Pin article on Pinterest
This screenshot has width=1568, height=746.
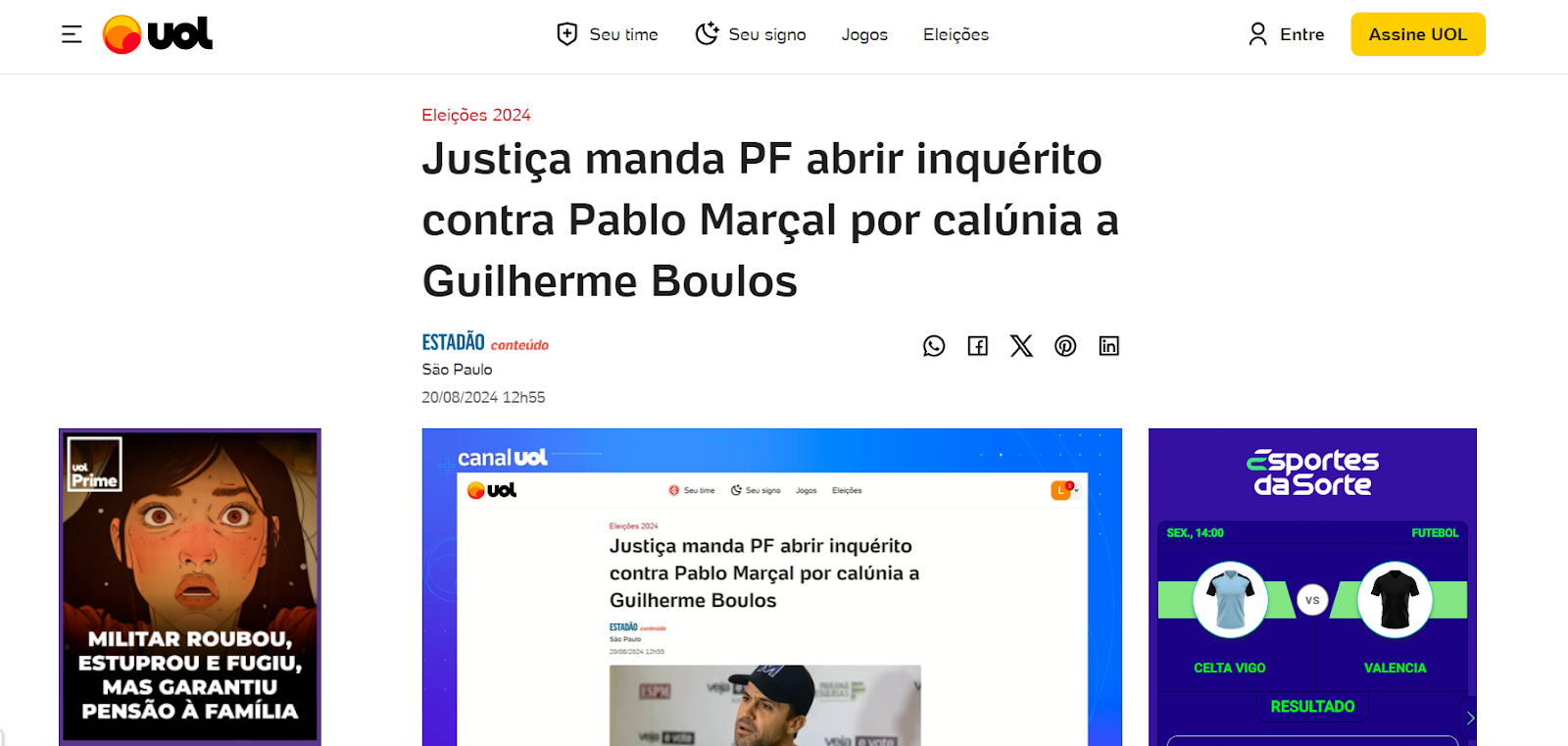click(x=1065, y=346)
